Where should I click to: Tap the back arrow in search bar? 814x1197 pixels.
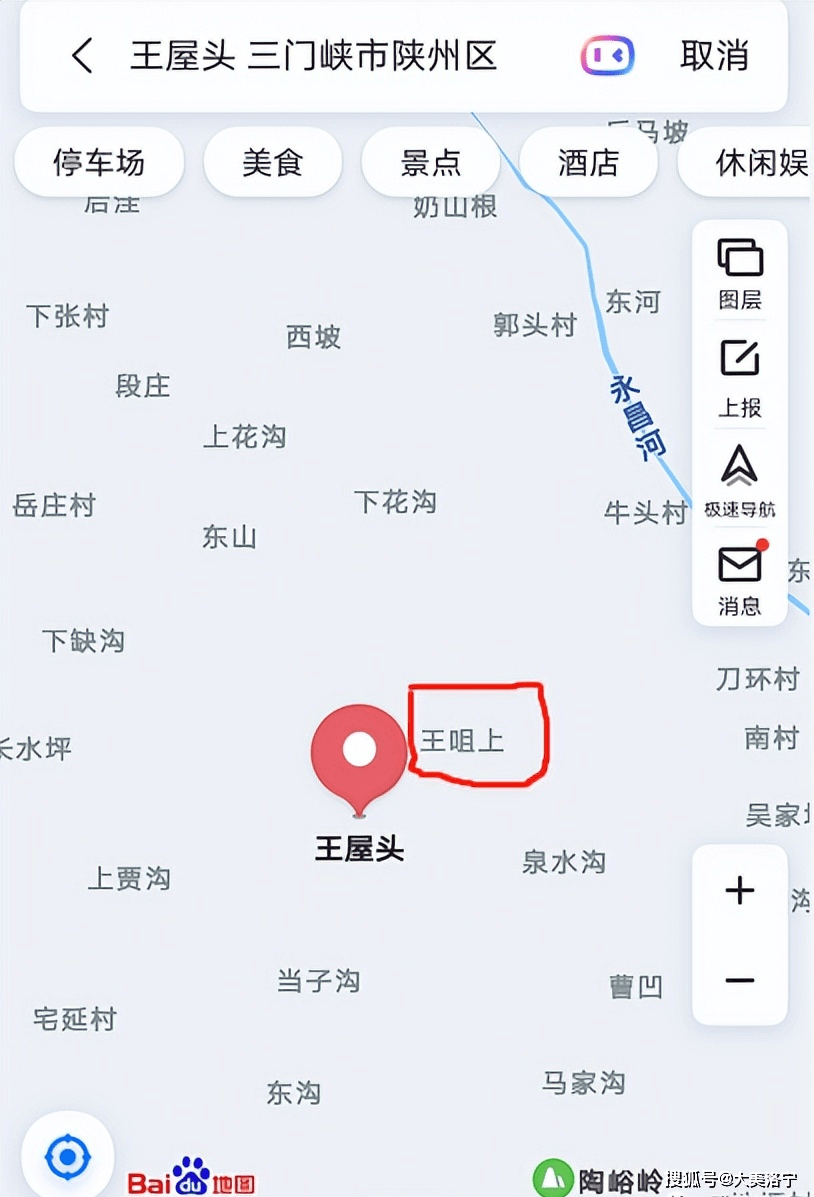82,56
